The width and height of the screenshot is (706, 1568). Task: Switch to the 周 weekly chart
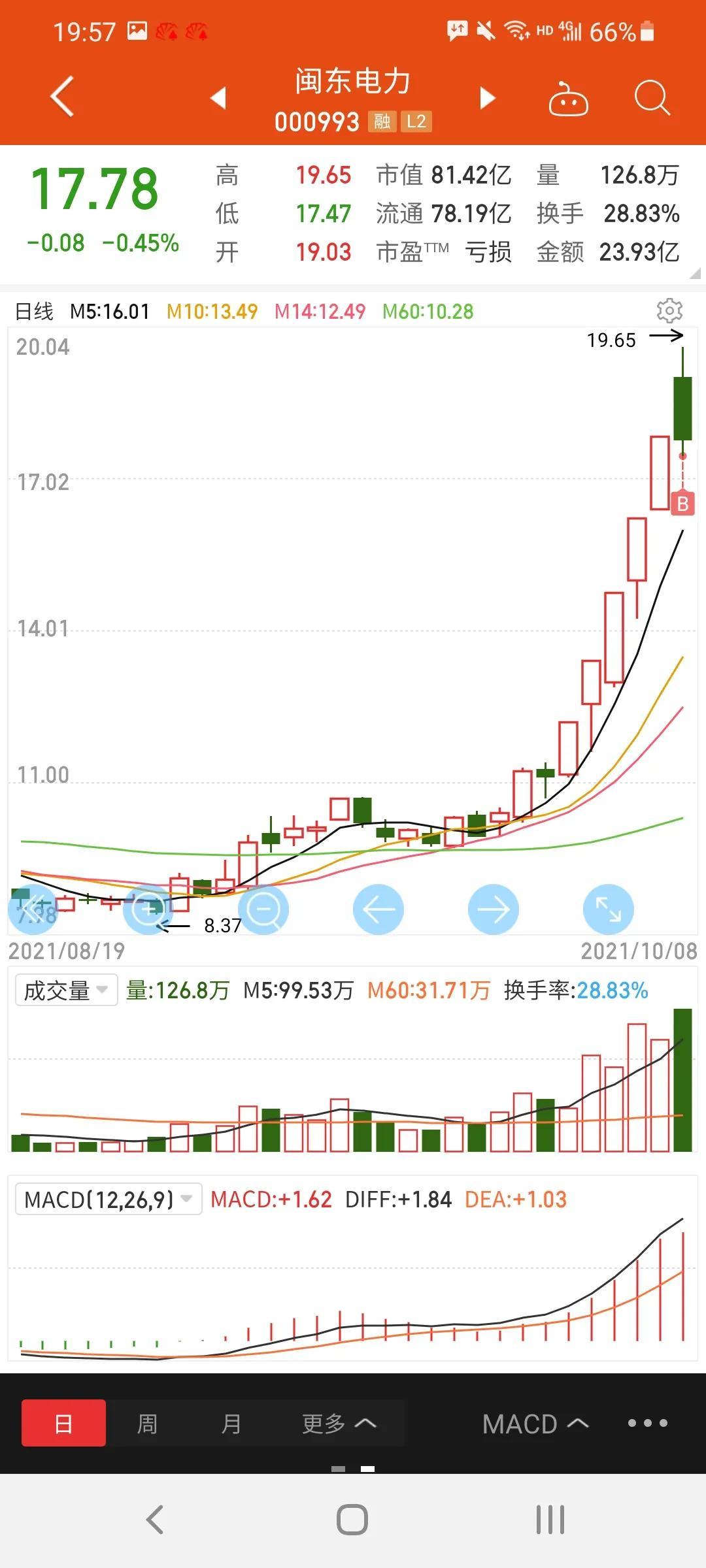147,1423
